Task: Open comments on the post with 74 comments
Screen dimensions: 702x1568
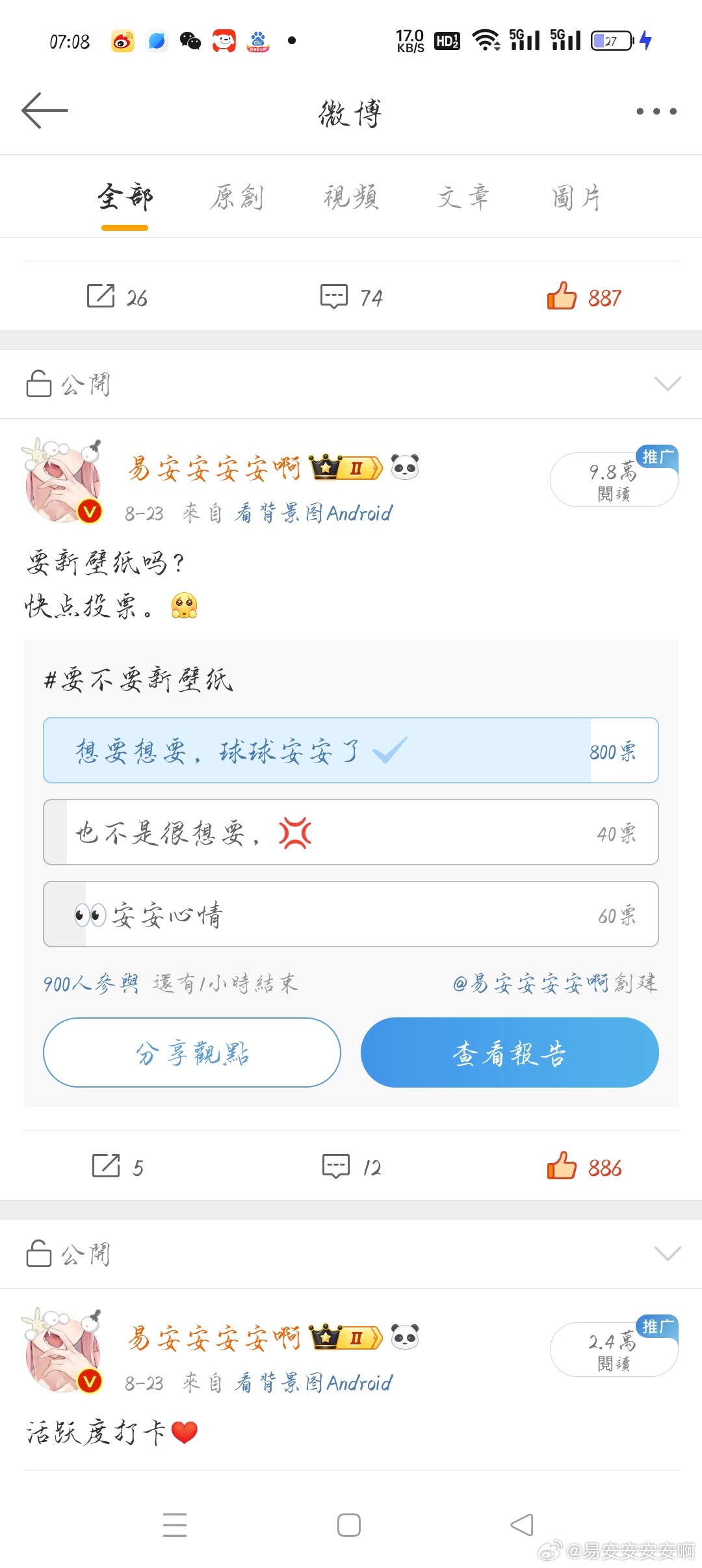Action: (x=352, y=297)
